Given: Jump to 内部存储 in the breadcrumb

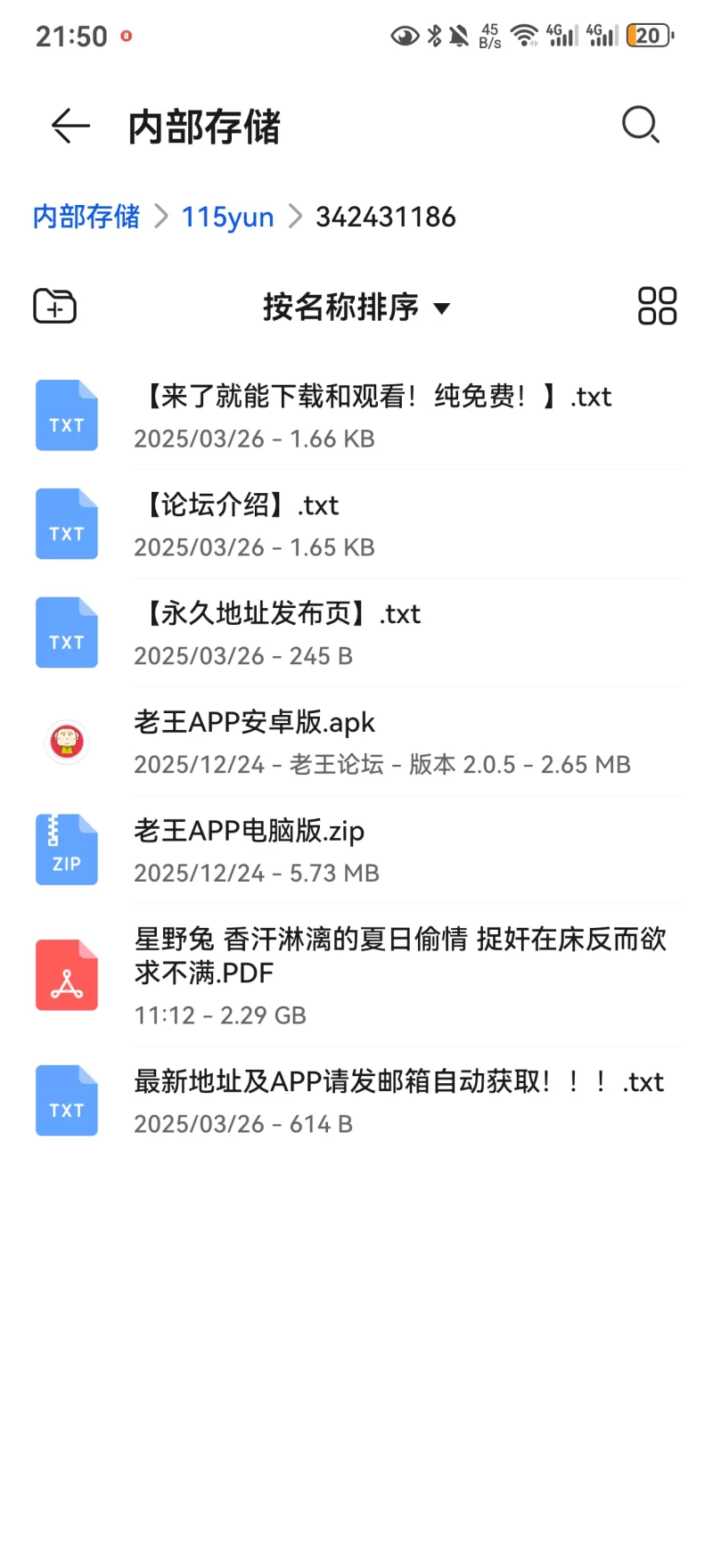Looking at the screenshot, I should [86, 217].
